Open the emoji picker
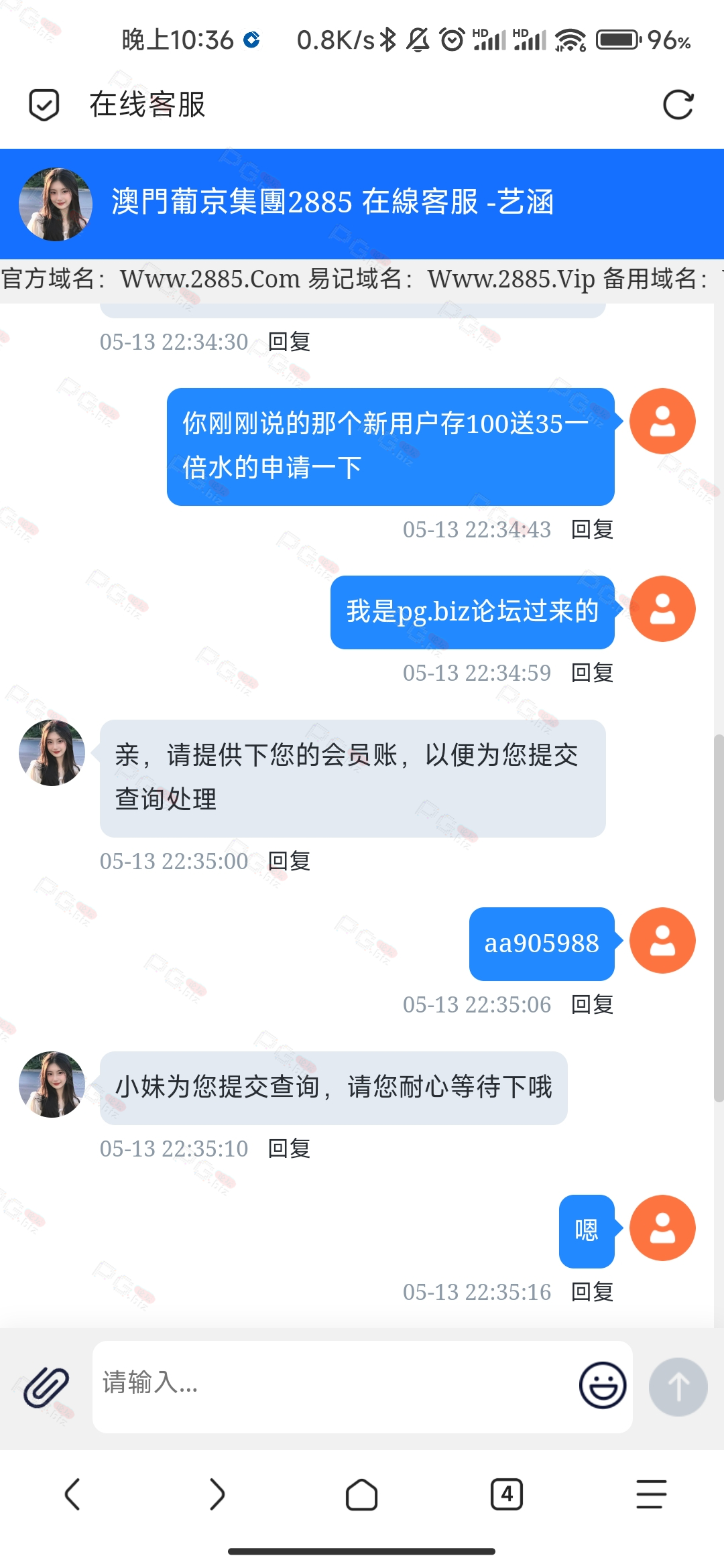Viewport: 724px width, 1568px height. click(x=603, y=1385)
